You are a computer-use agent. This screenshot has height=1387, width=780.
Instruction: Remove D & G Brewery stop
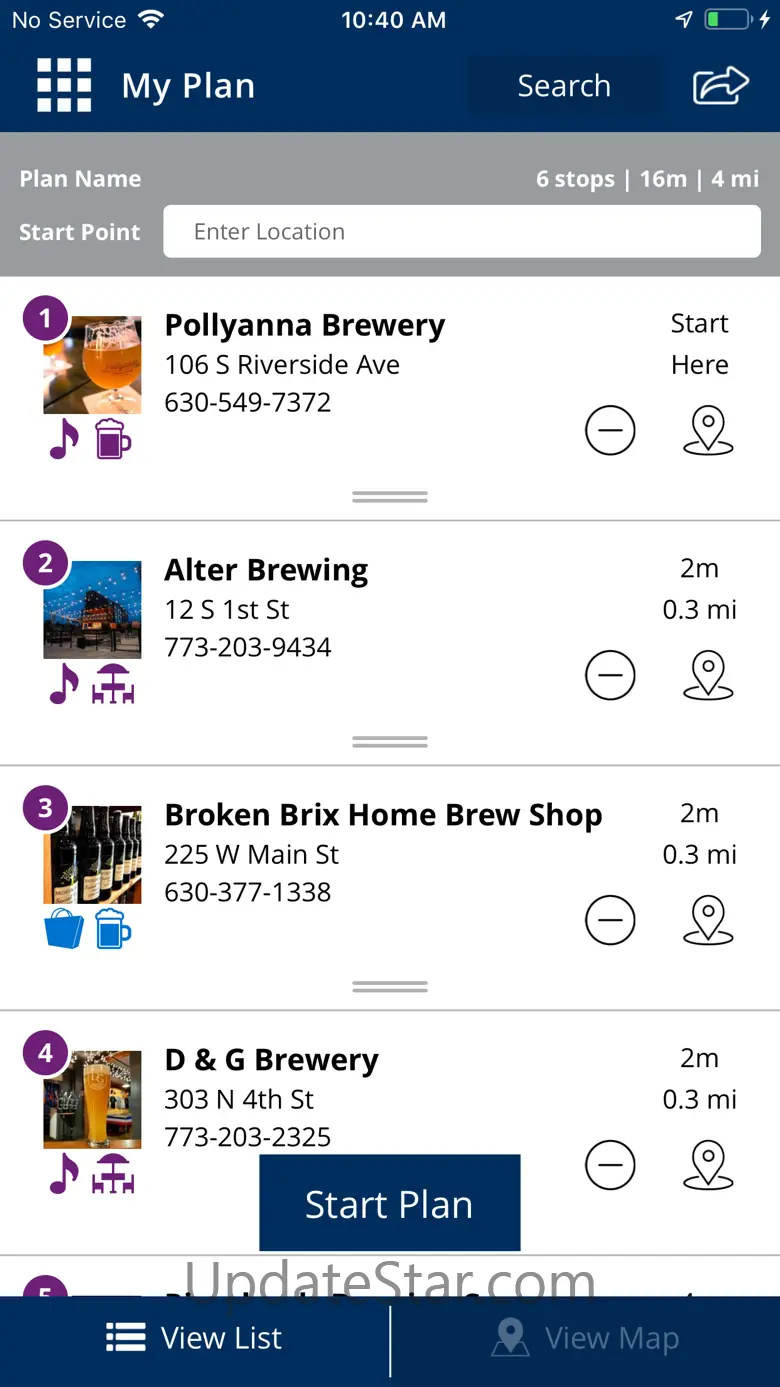(610, 1166)
